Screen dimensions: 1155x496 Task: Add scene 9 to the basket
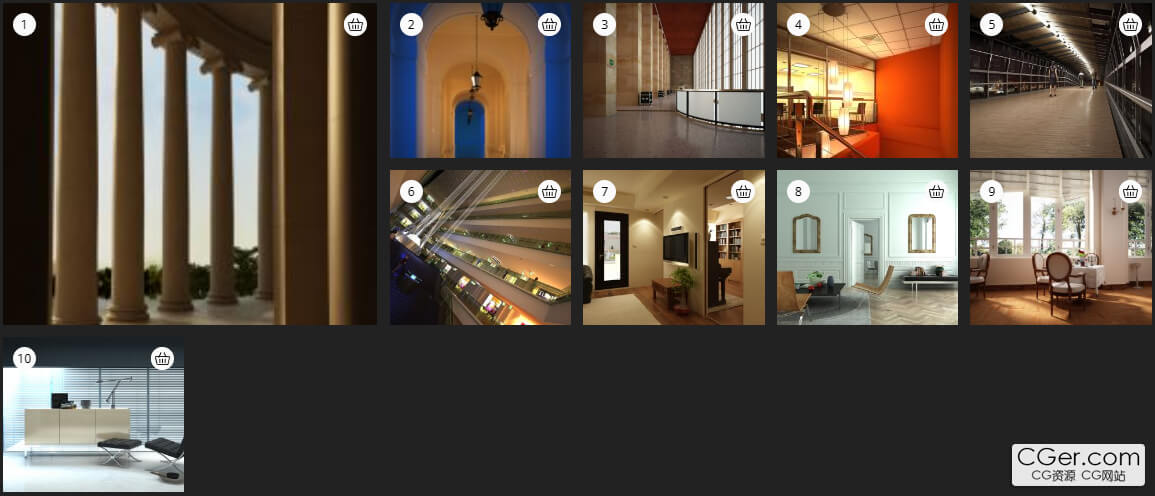click(1130, 191)
